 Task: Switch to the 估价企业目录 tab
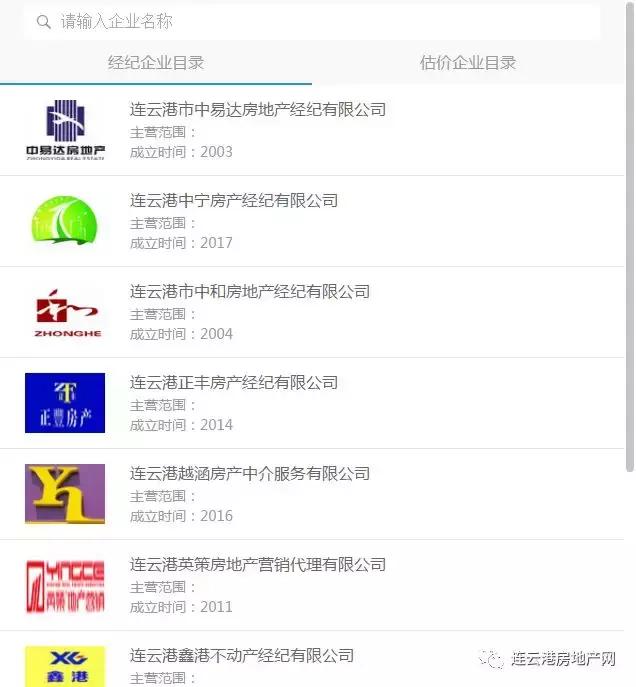468,62
